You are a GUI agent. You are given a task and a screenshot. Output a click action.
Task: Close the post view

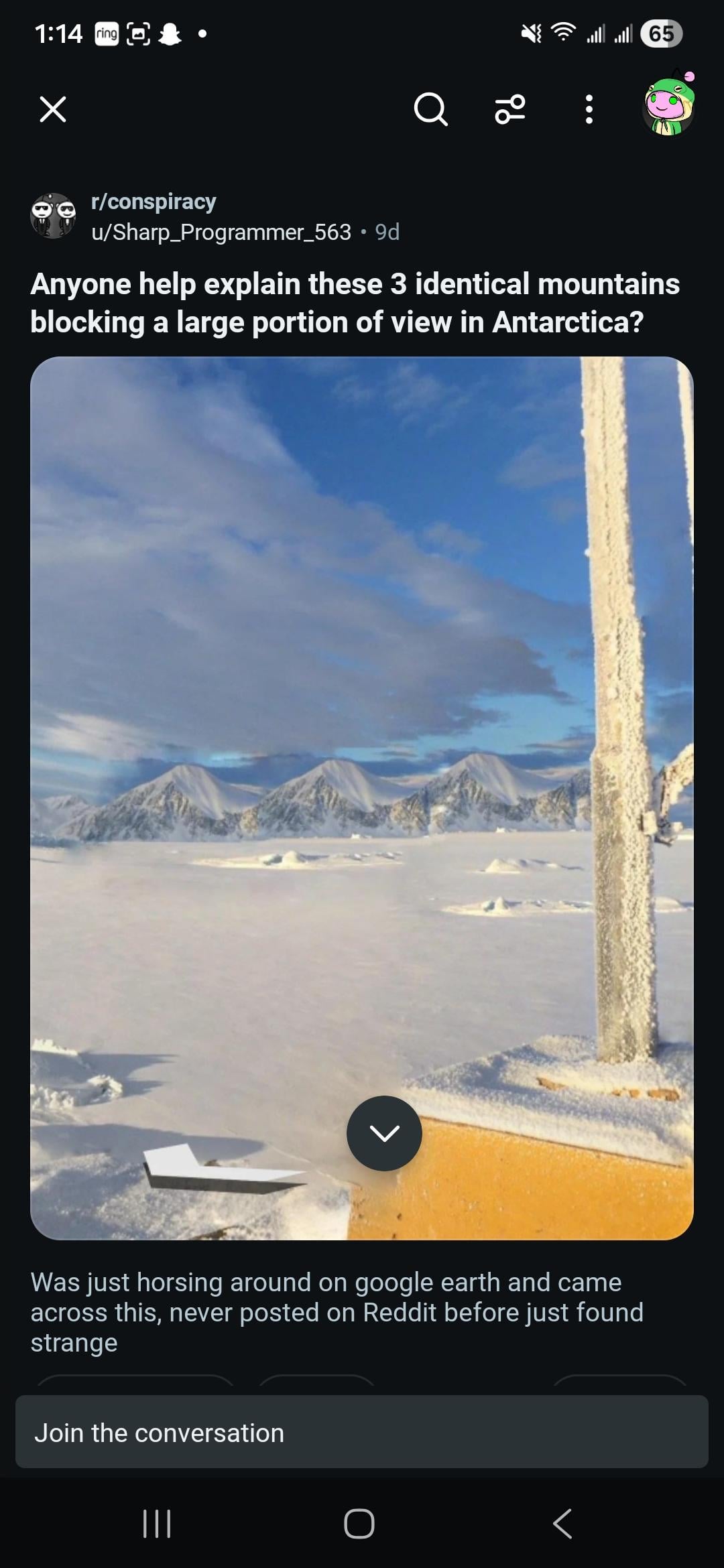click(x=53, y=109)
